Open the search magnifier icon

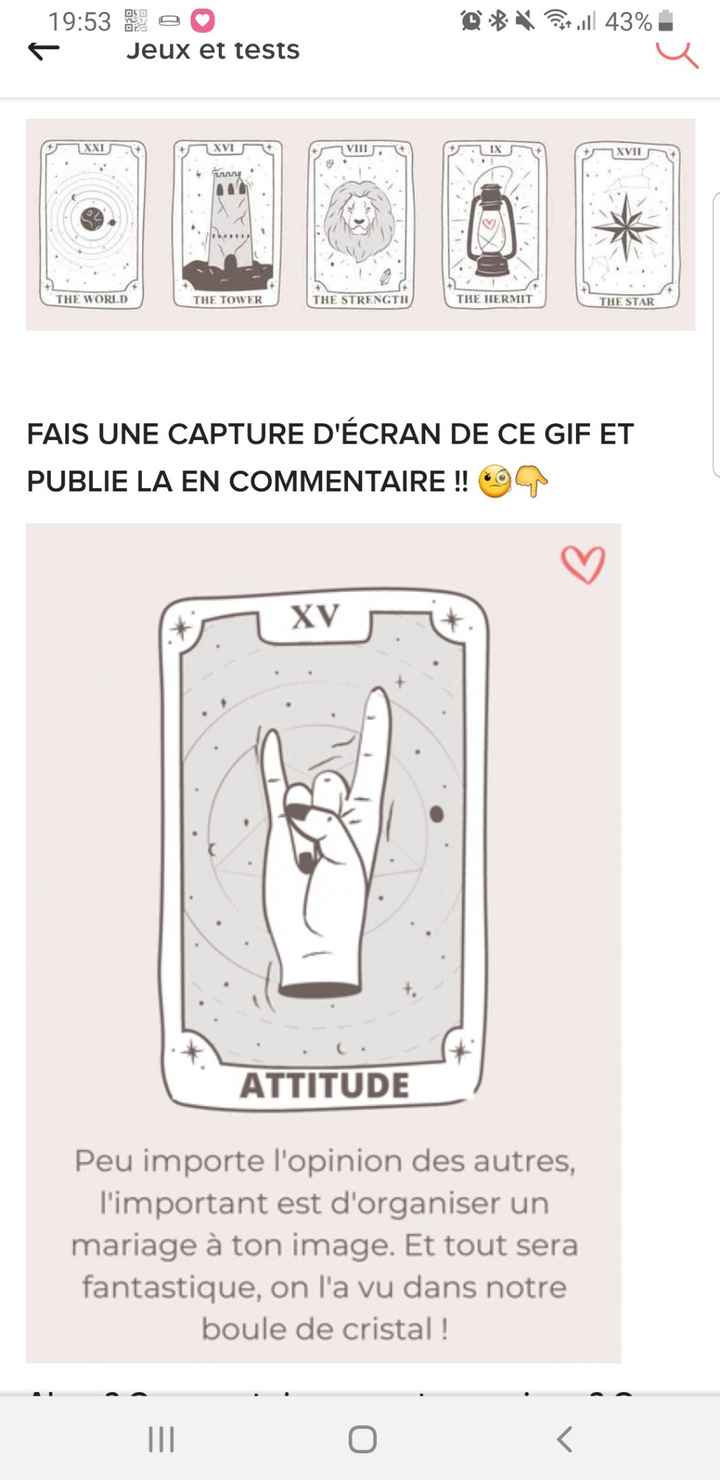pos(678,55)
